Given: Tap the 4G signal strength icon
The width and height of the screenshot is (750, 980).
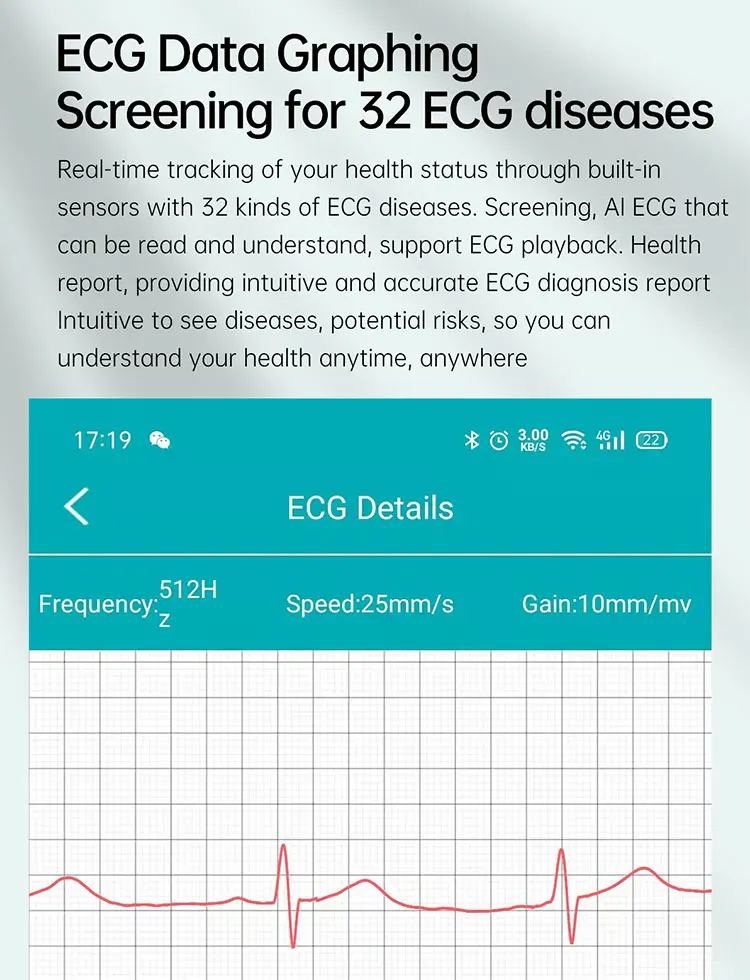Looking at the screenshot, I should [x=610, y=440].
